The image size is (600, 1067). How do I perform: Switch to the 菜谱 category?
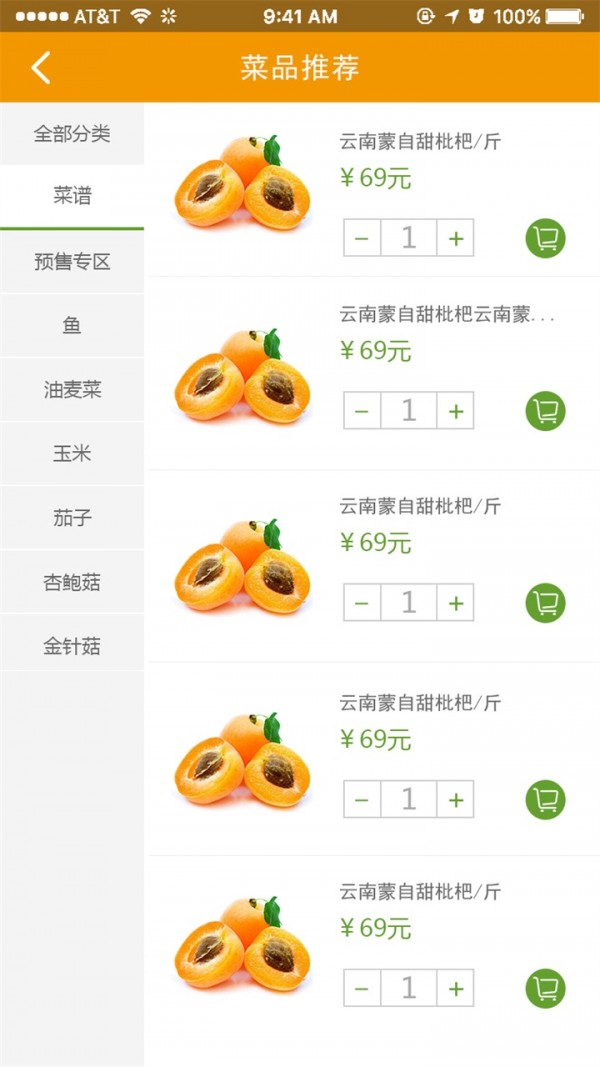coord(72,196)
